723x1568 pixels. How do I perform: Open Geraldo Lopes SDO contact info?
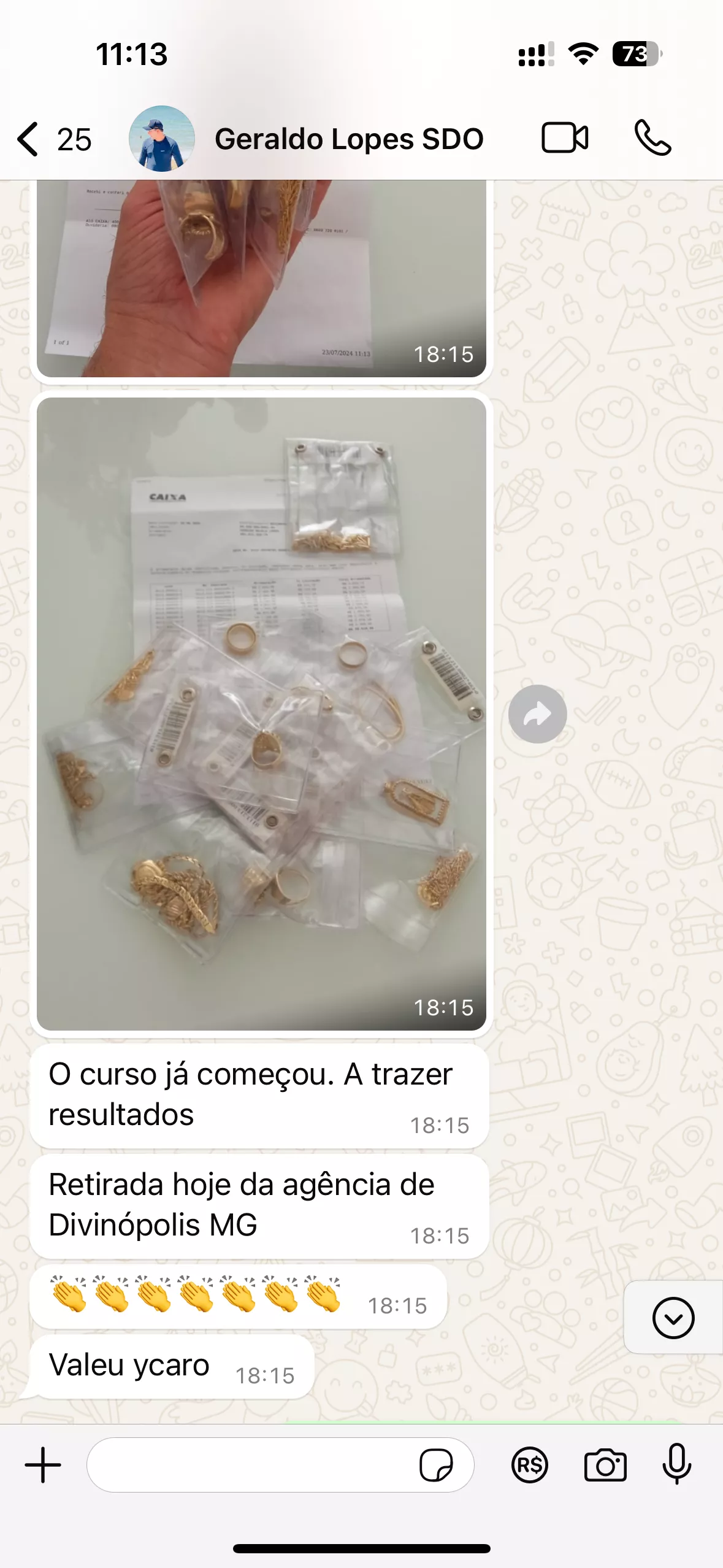348,139
